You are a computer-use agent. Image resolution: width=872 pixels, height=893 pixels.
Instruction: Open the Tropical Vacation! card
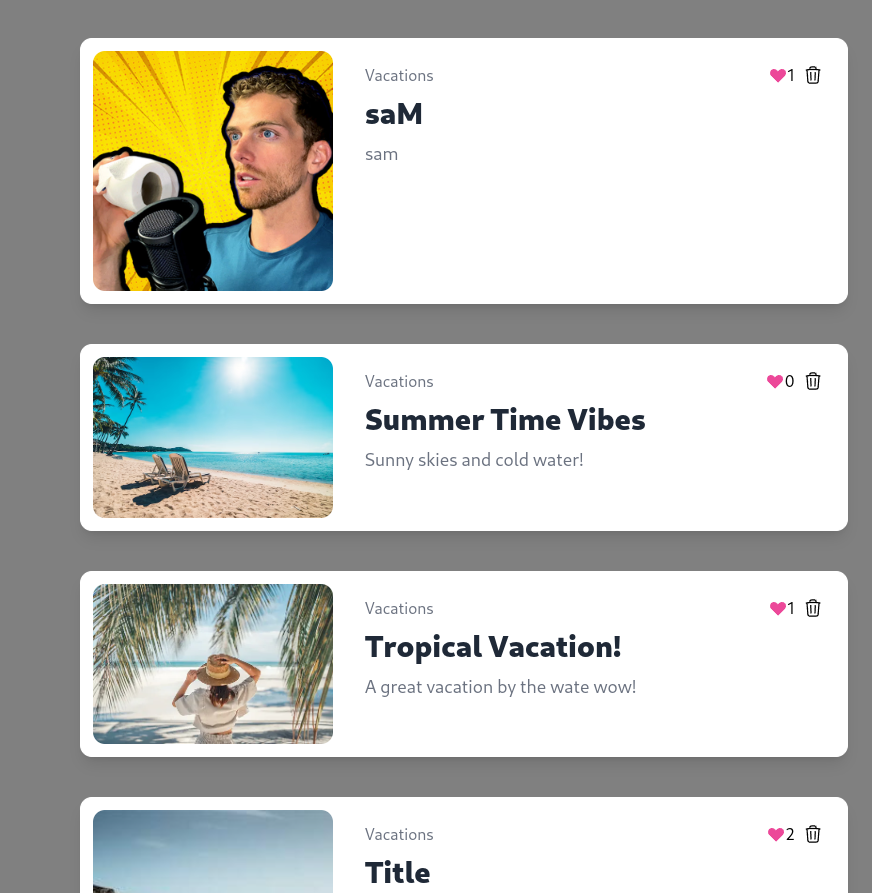493,647
